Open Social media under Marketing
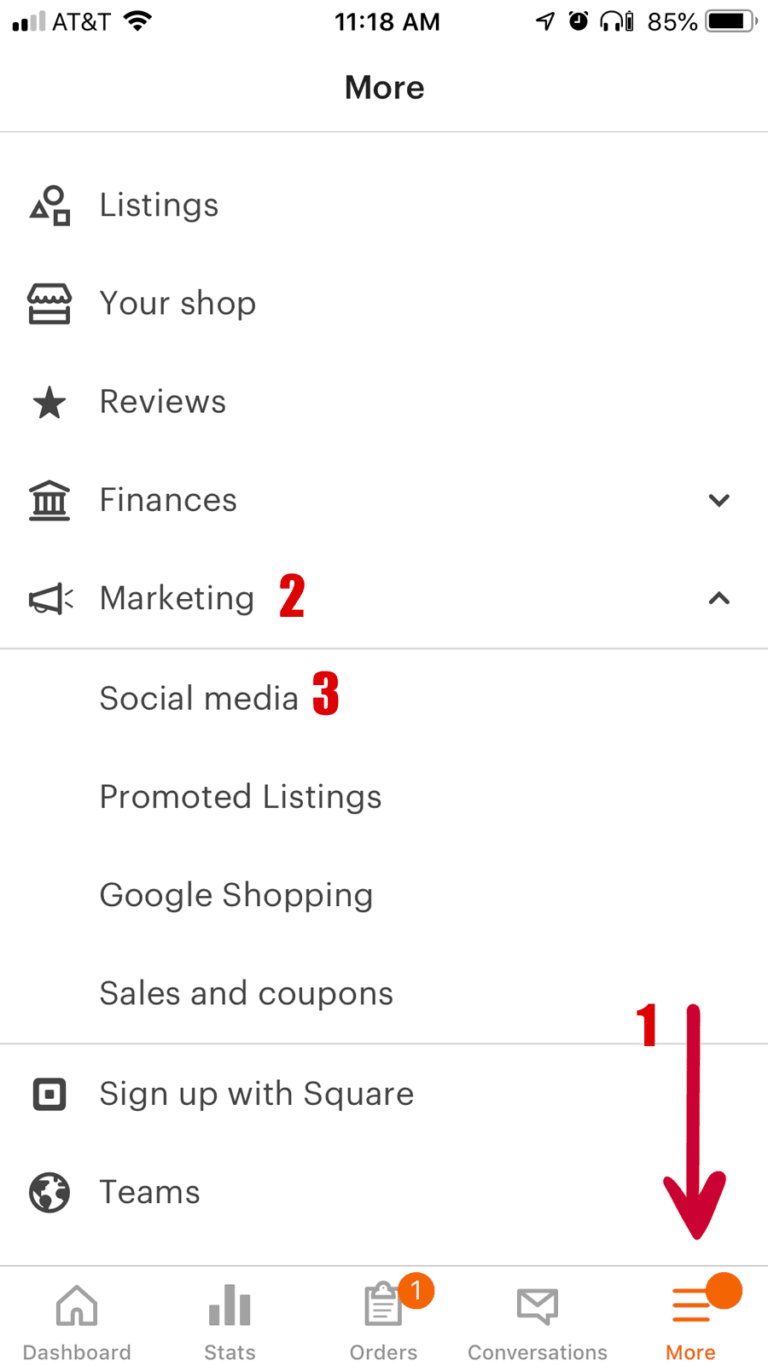Viewport: 768px width, 1366px height. 199,697
